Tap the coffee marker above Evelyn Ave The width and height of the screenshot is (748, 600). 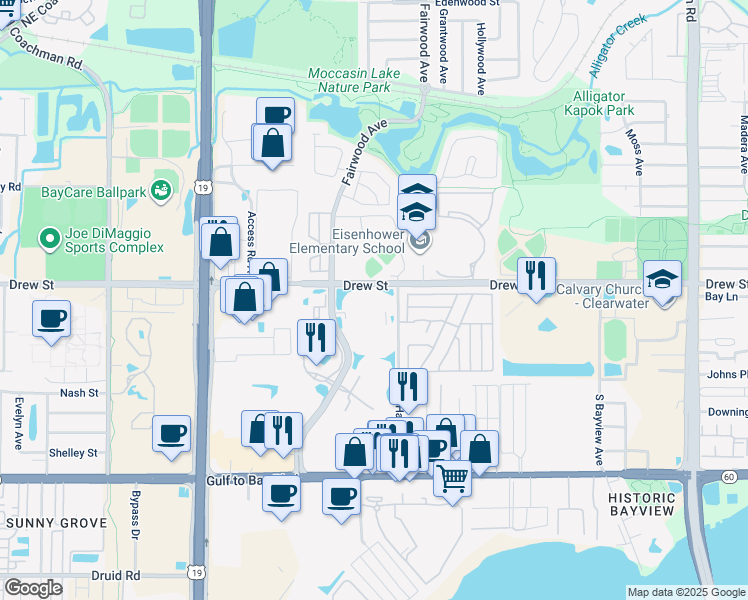click(52, 320)
